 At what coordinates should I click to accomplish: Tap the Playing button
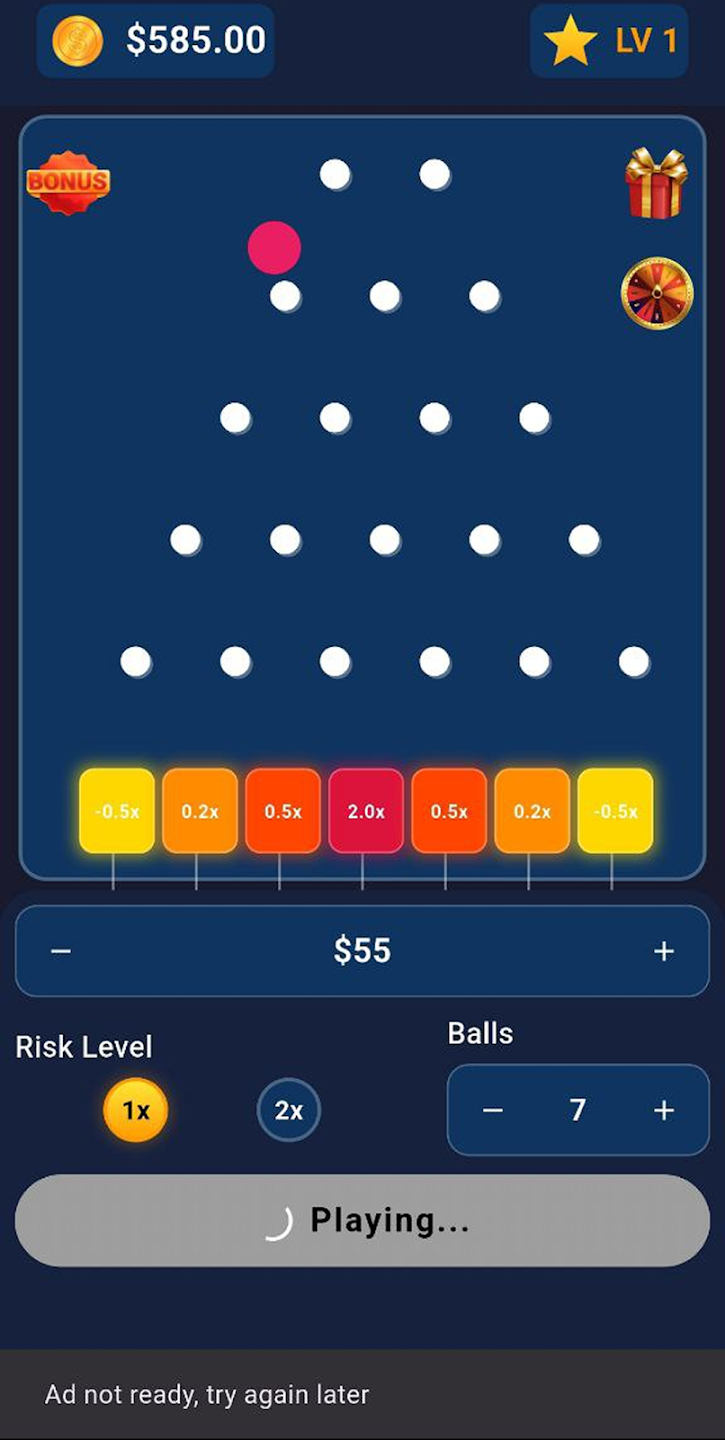pyautogui.click(x=362, y=1220)
